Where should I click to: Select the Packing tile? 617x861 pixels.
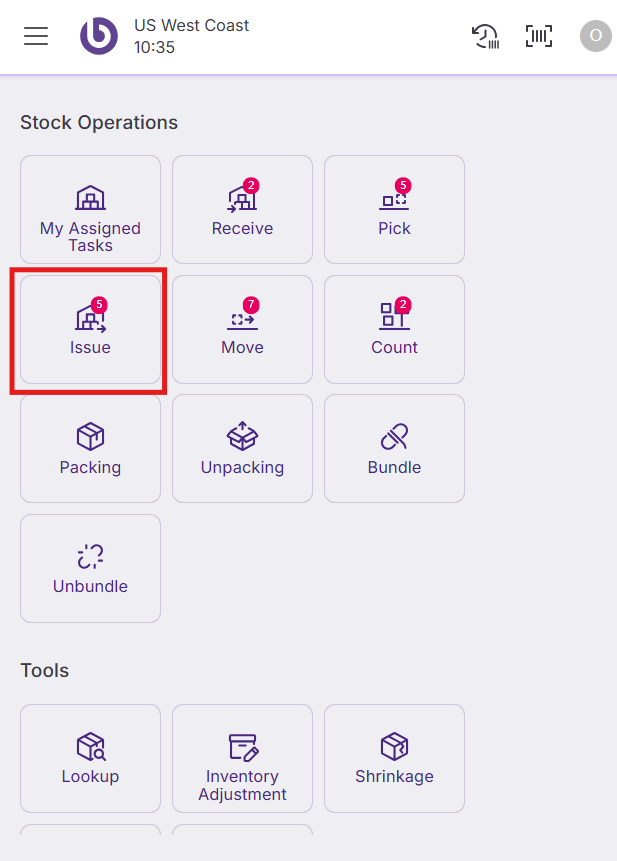pyautogui.click(x=90, y=449)
